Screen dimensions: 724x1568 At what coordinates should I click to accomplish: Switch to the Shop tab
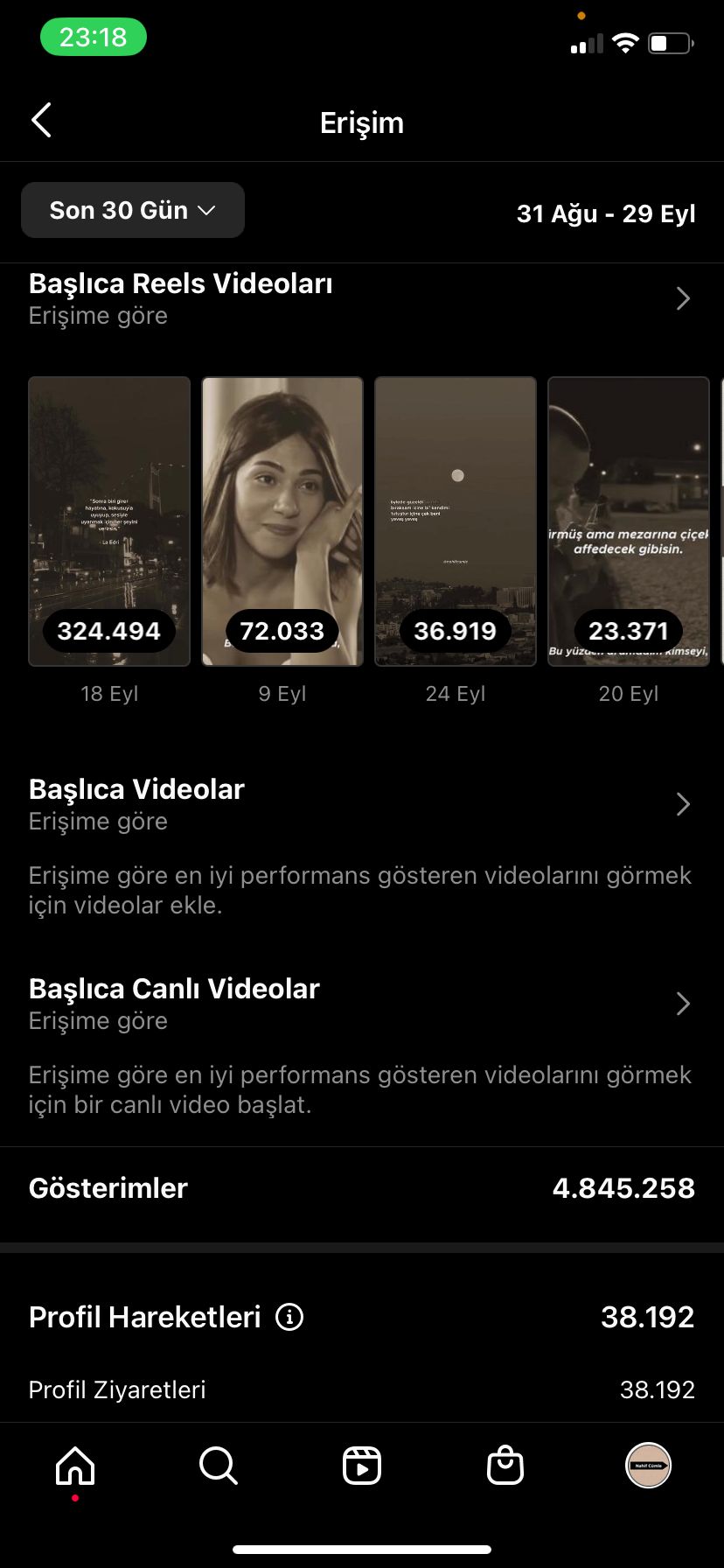coord(505,1465)
